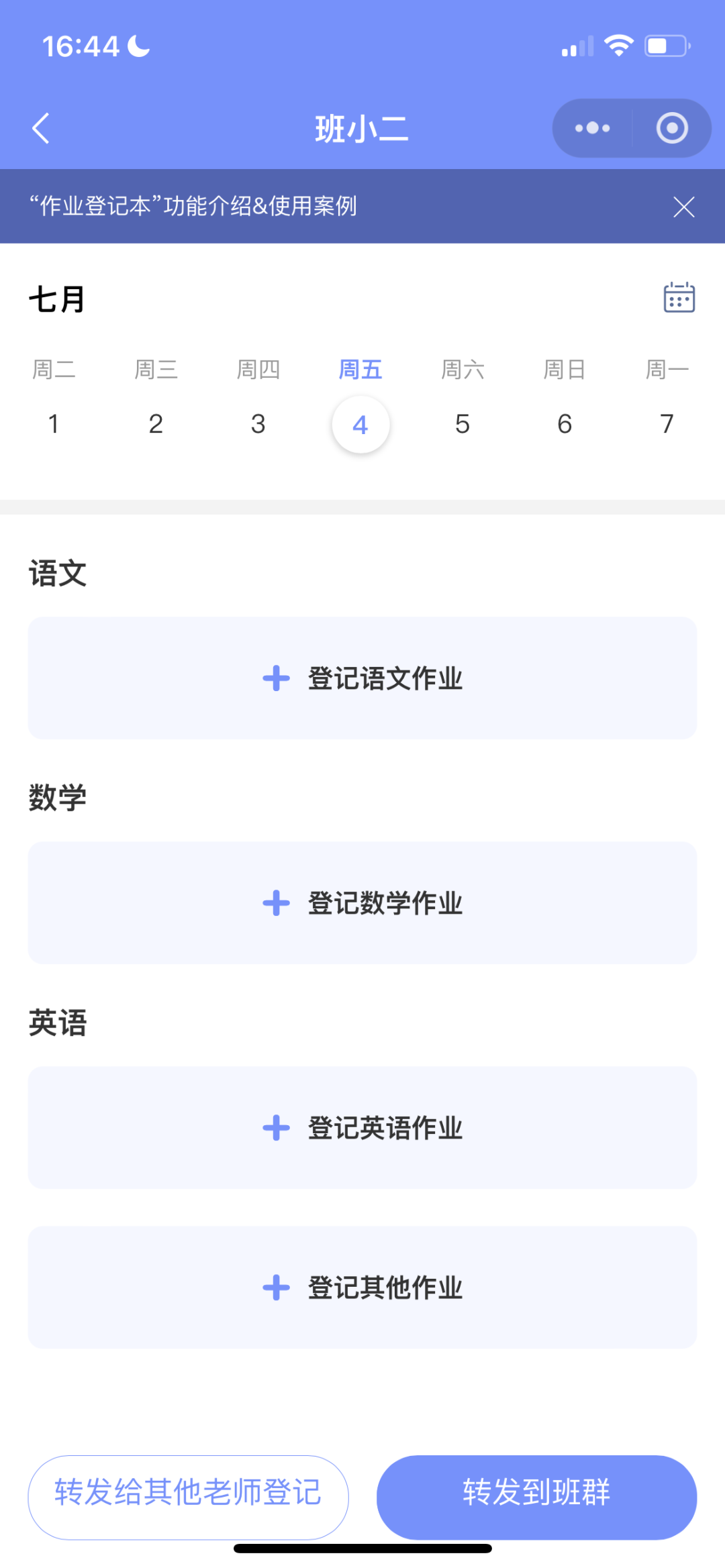This screenshot has width=725, height=1568.
Task: Open the mini program more options menu
Action: [592, 128]
